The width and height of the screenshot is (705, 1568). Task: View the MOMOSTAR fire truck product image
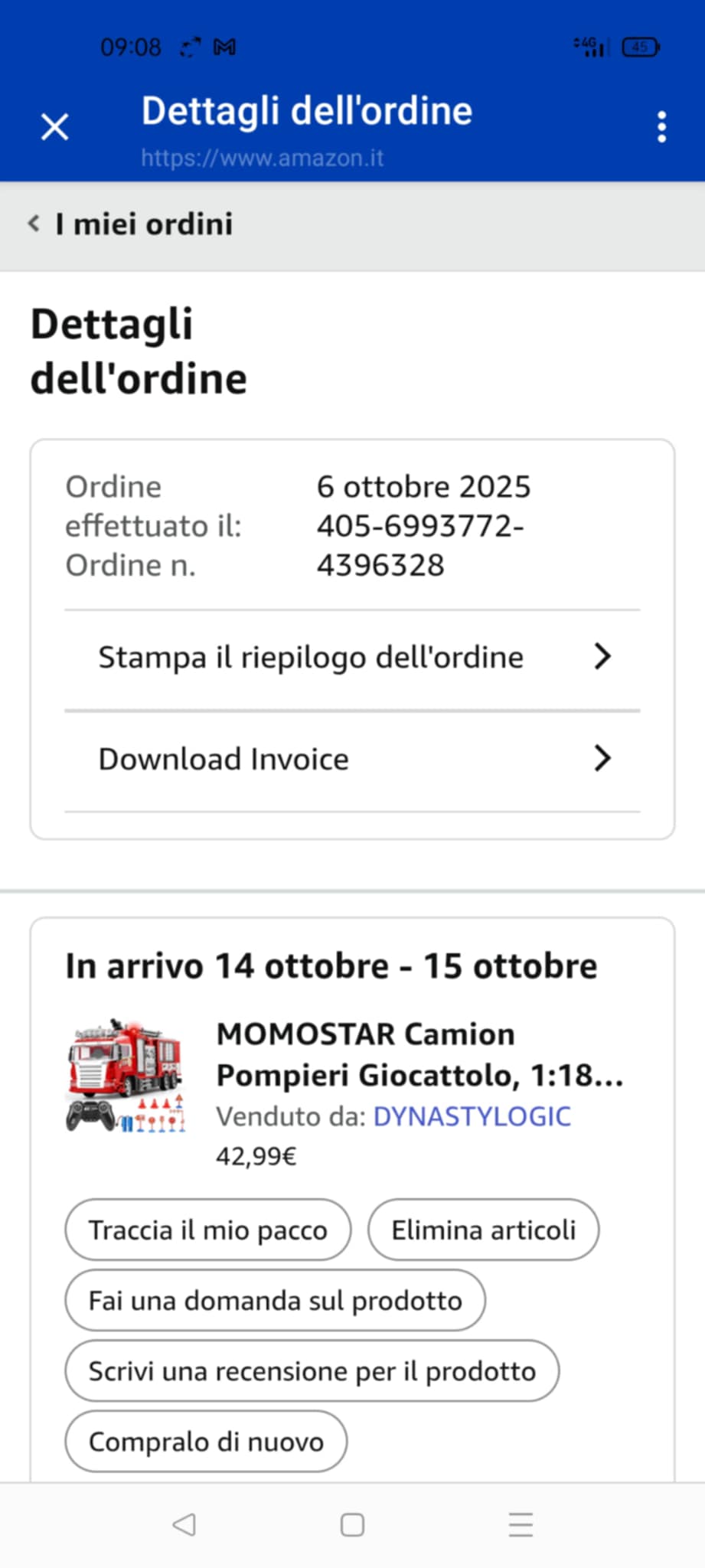[126, 1076]
